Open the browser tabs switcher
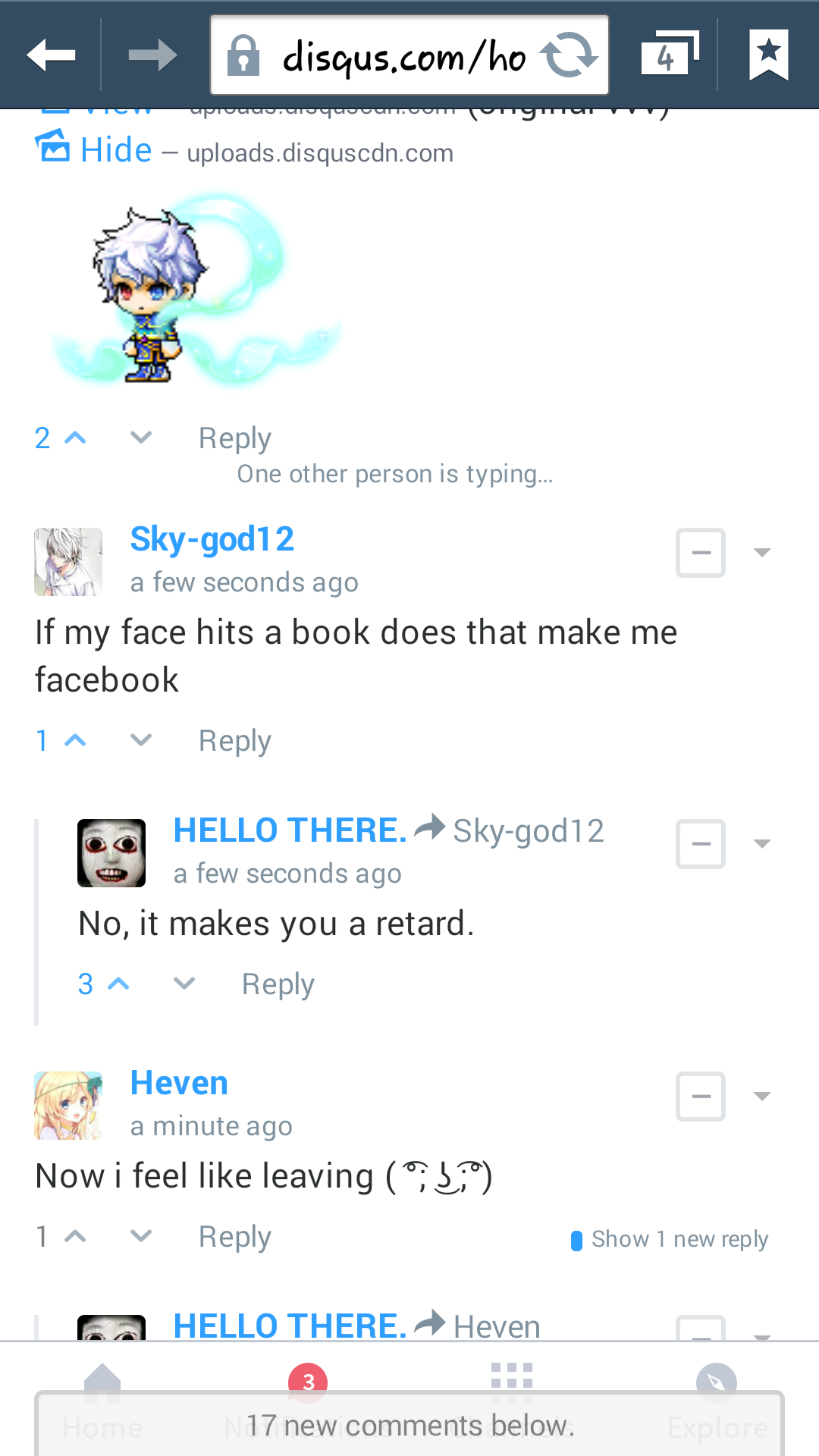 (x=669, y=55)
